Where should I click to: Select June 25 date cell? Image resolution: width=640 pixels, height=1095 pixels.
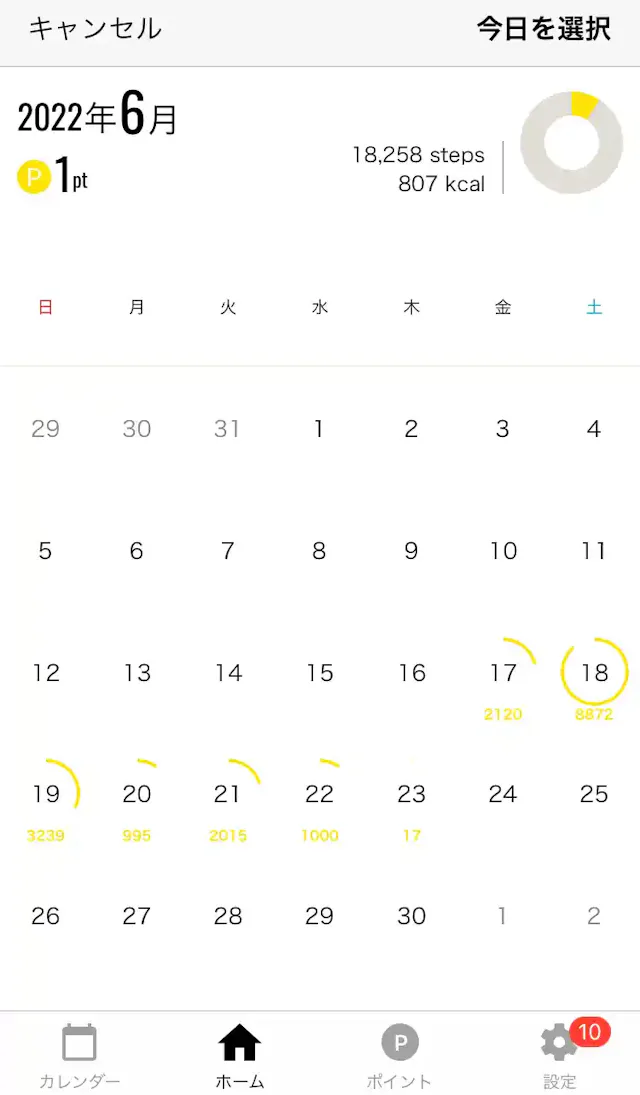pos(594,795)
